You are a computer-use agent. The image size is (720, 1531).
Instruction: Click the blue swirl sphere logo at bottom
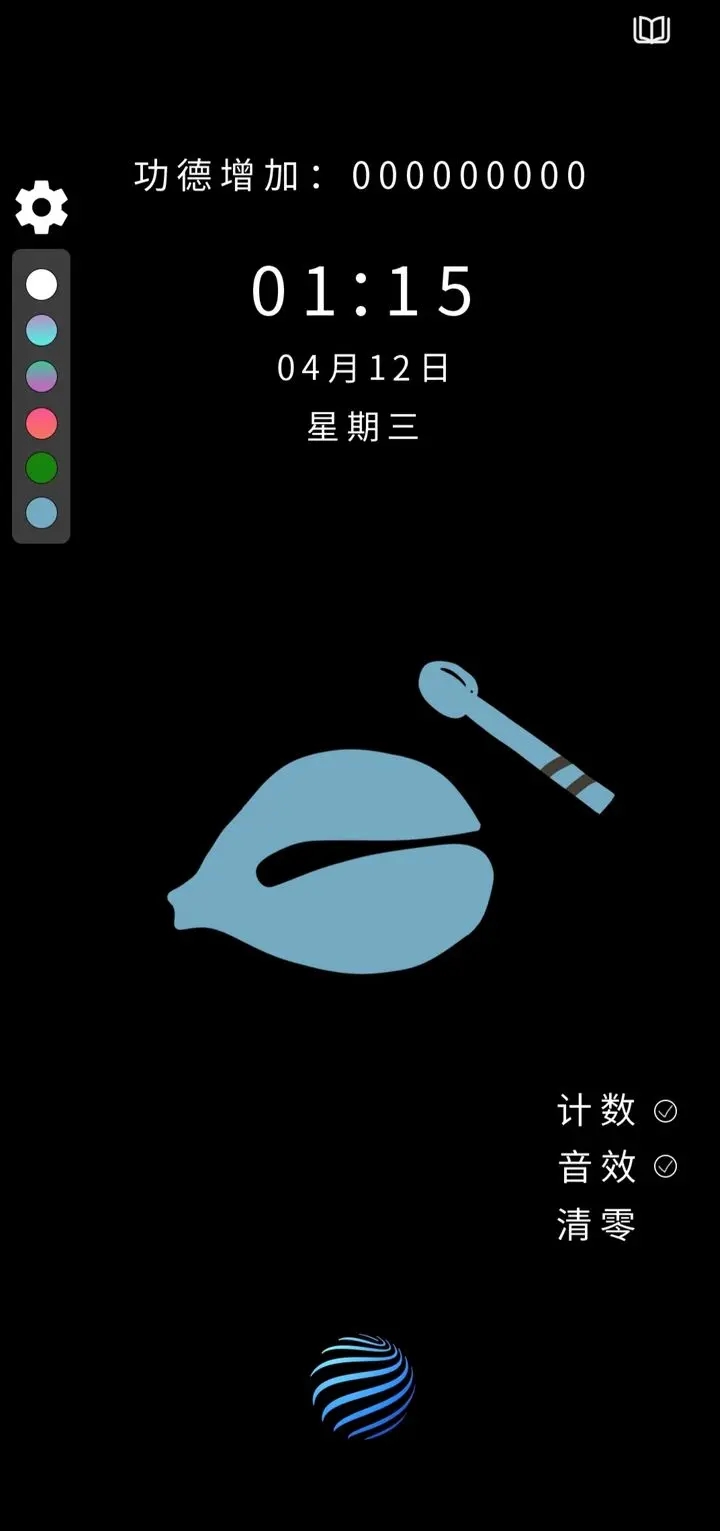(x=363, y=1390)
